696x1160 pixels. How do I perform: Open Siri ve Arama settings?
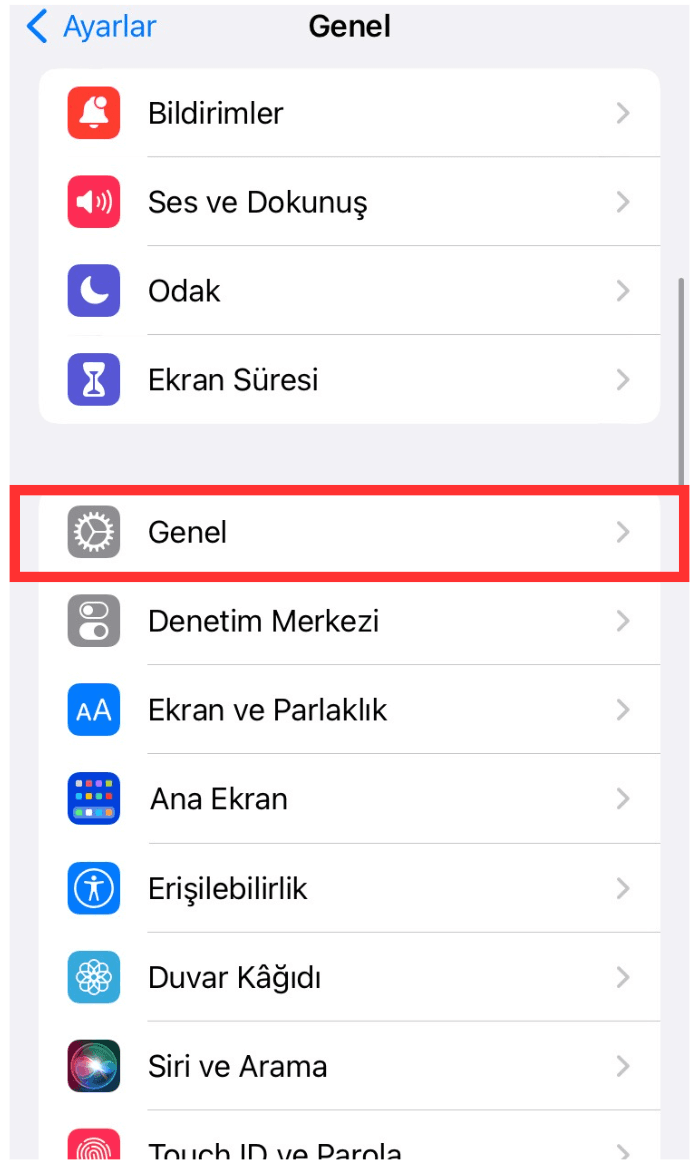pos(349,1066)
